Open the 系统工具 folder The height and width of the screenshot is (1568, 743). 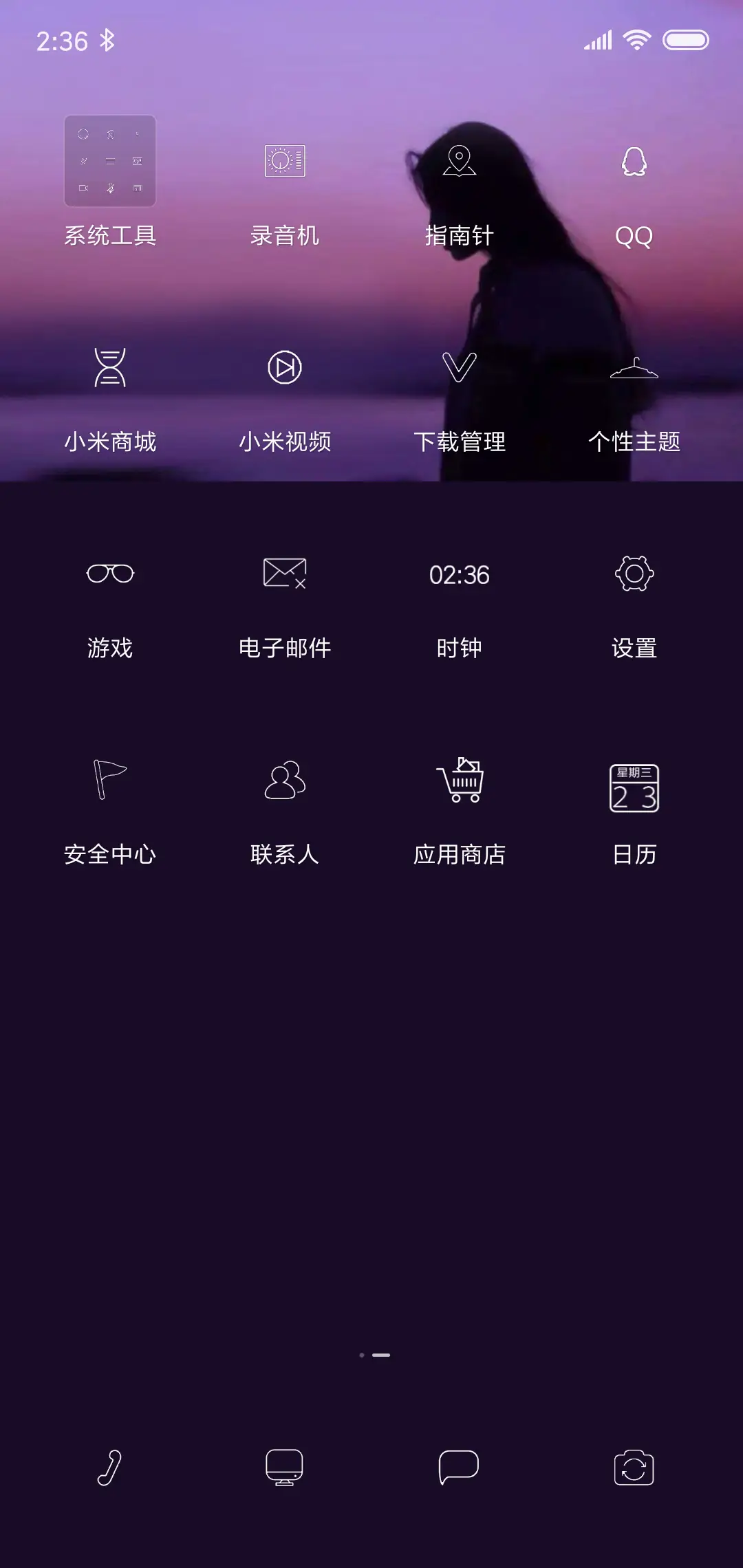(110, 160)
